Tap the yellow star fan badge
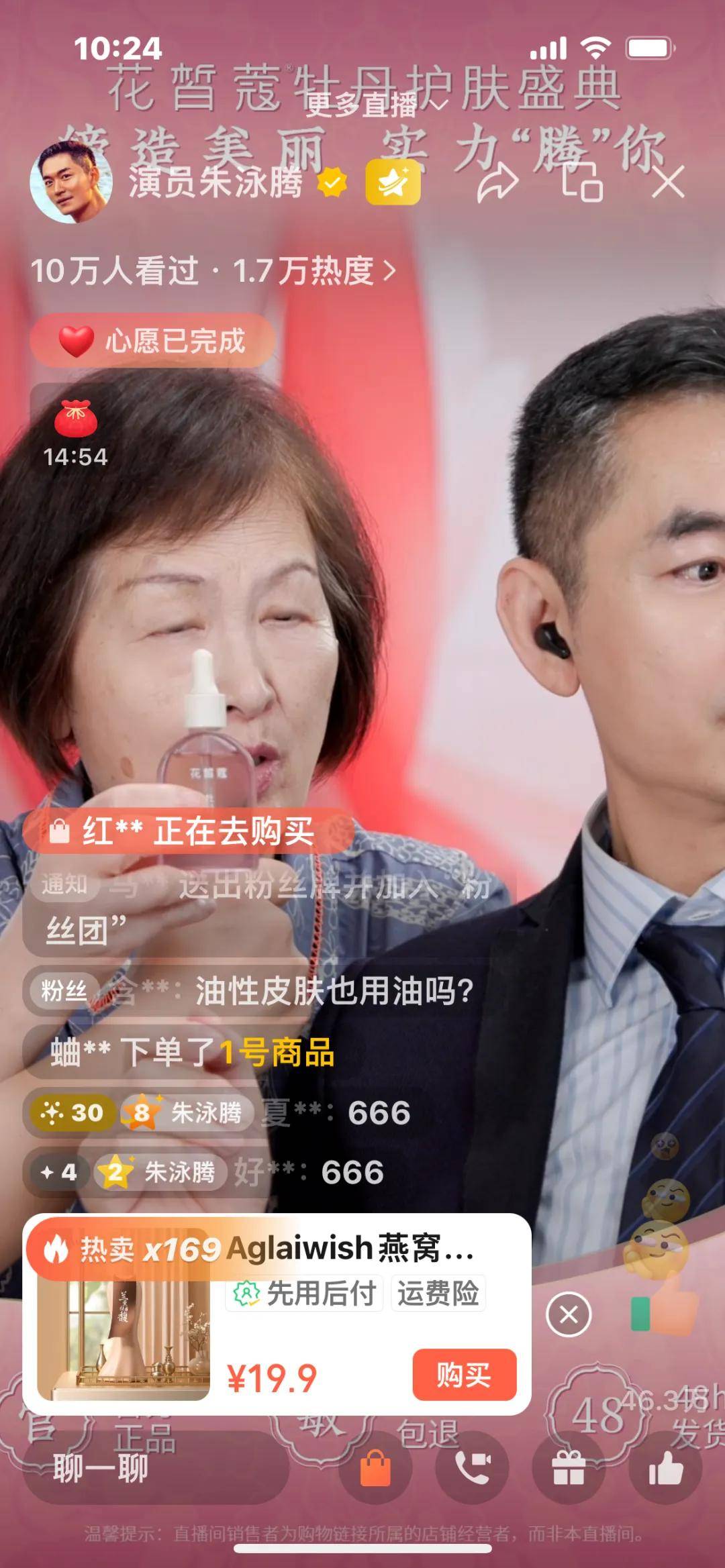 point(393,182)
